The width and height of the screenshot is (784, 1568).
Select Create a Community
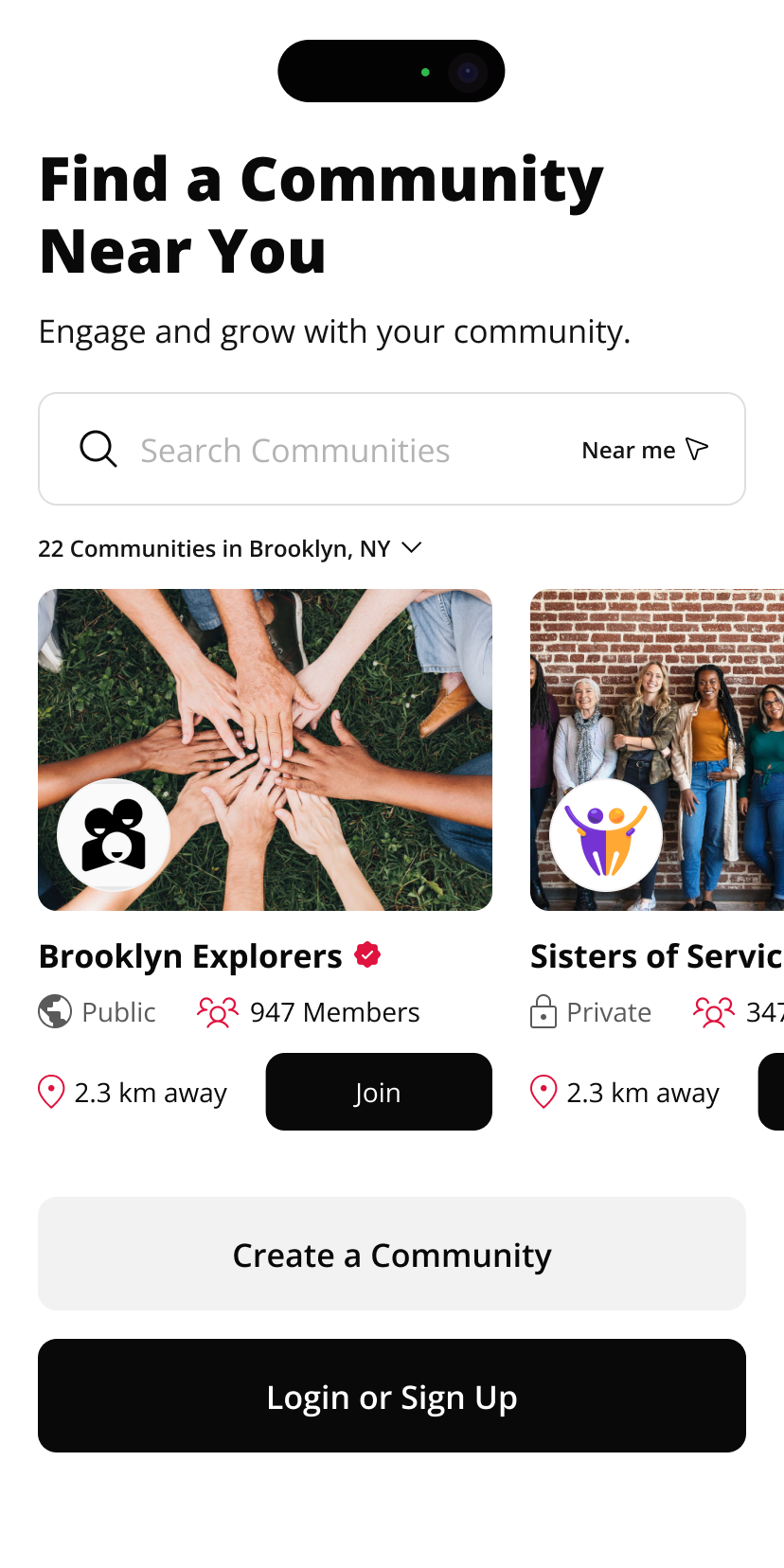point(392,1254)
